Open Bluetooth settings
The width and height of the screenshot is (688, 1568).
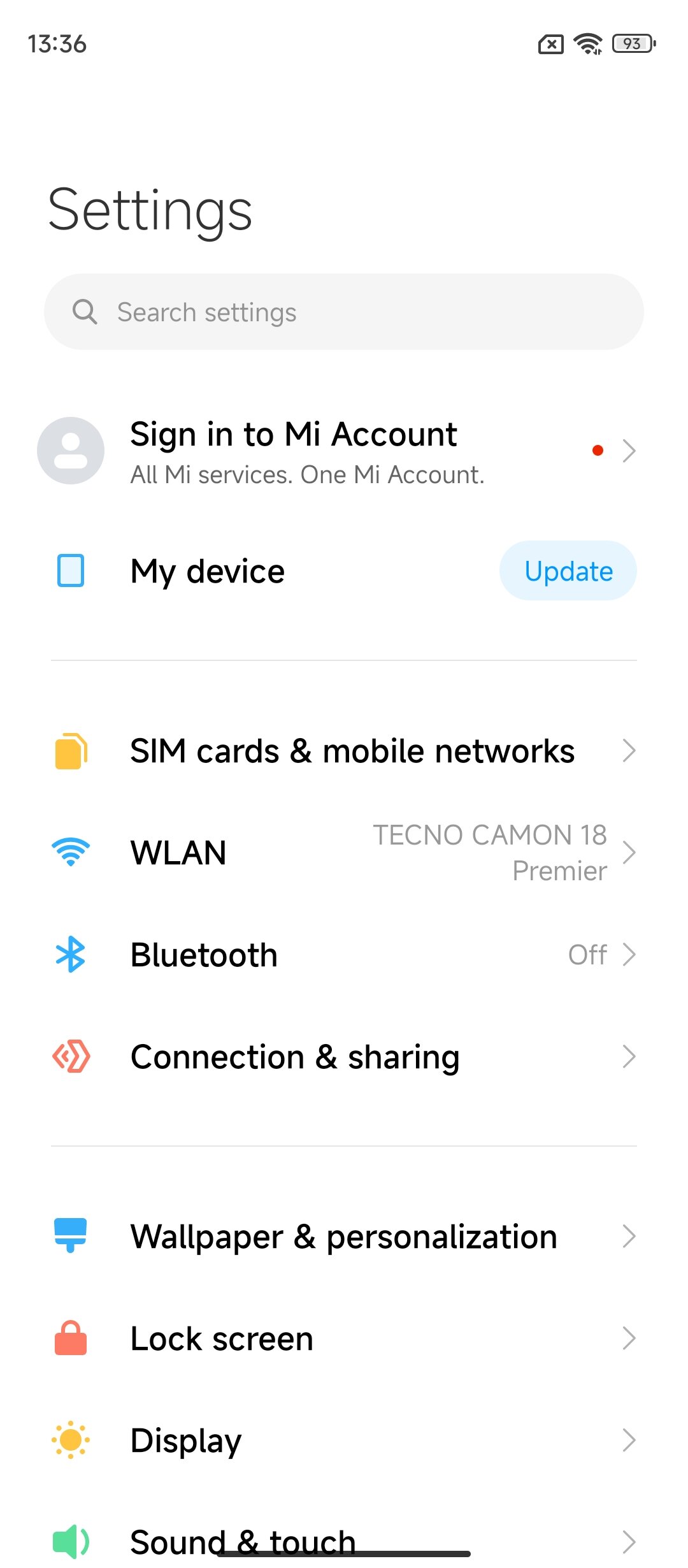pyautogui.click(x=344, y=954)
